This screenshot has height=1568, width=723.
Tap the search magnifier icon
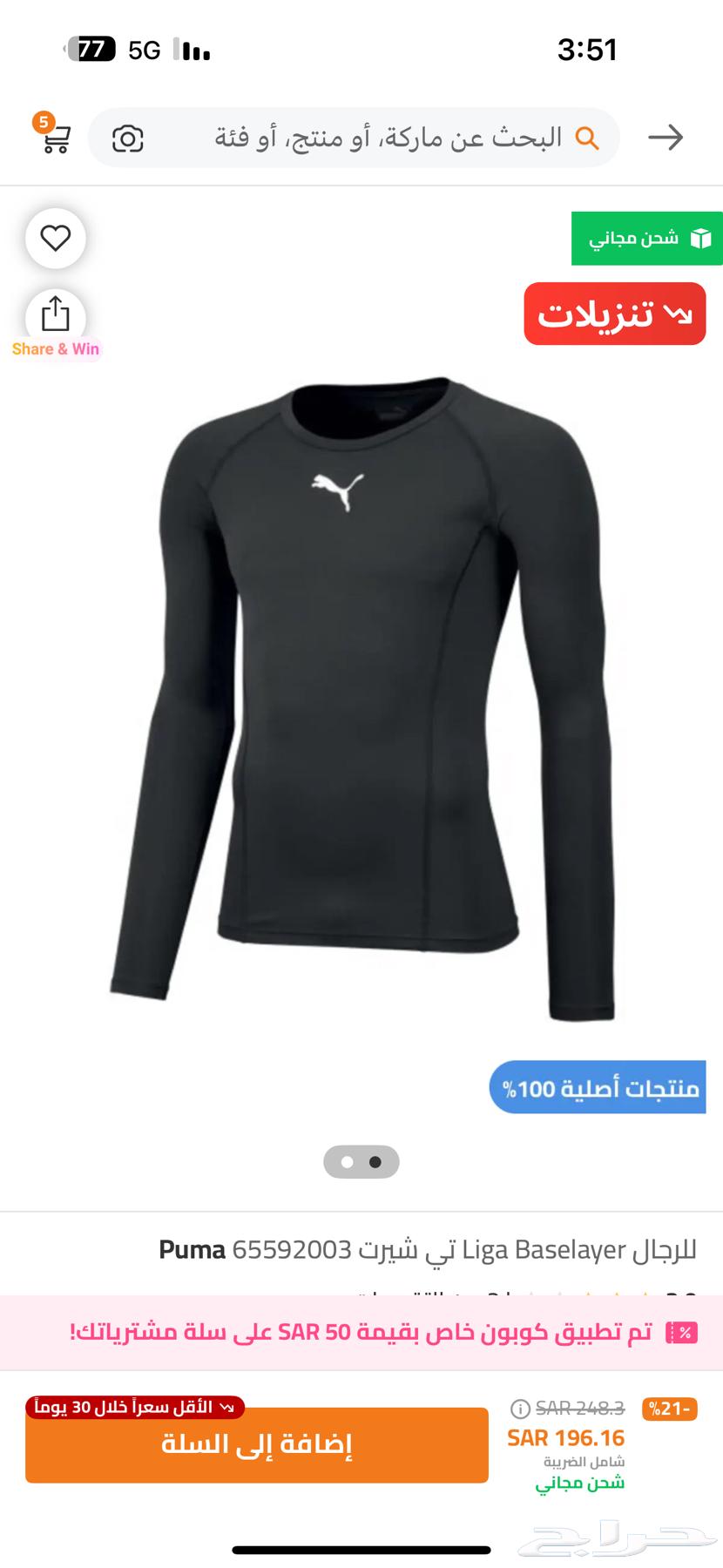point(588,138)
